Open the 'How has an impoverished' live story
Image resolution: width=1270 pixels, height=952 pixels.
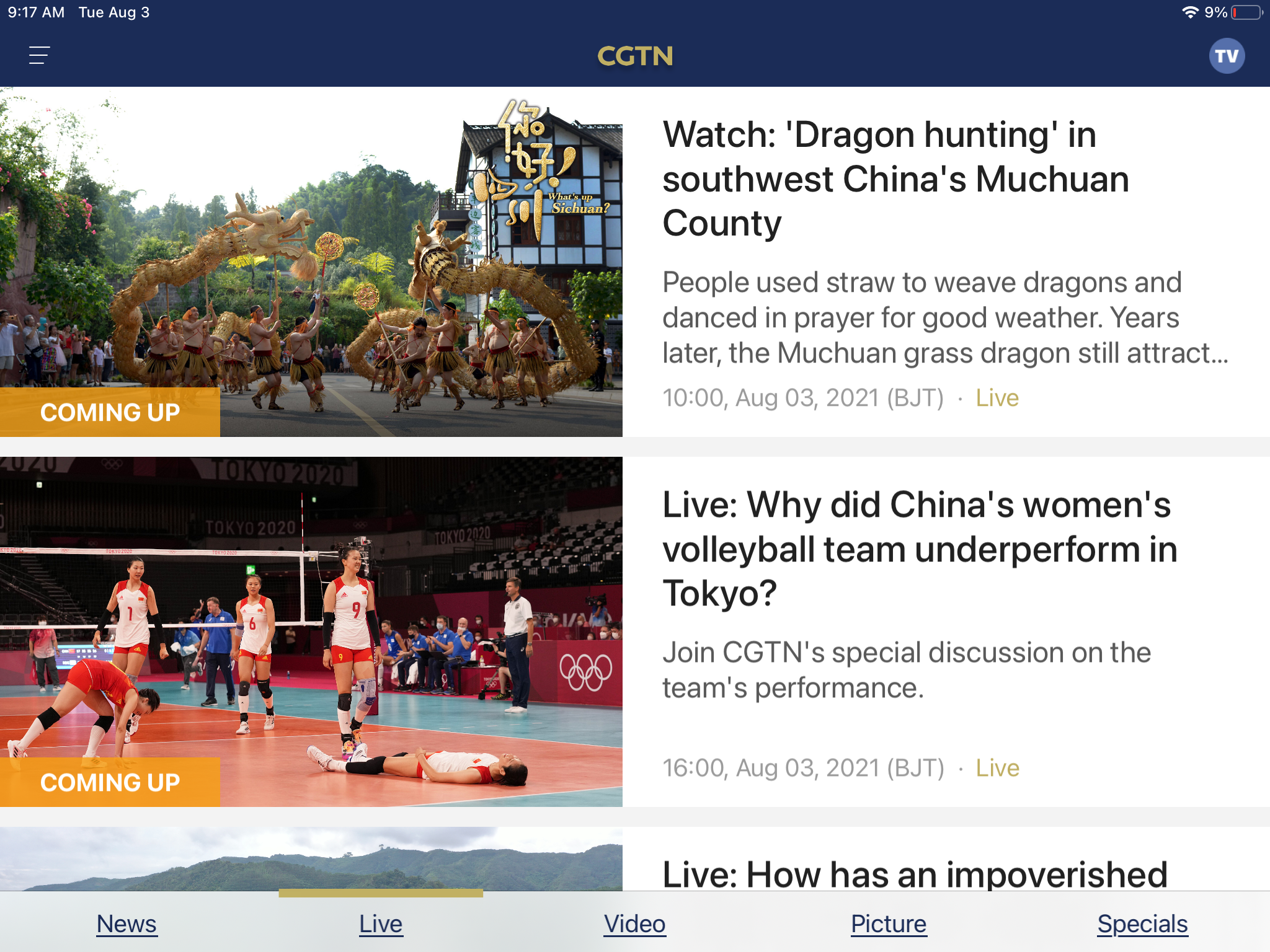click(914, 873)
